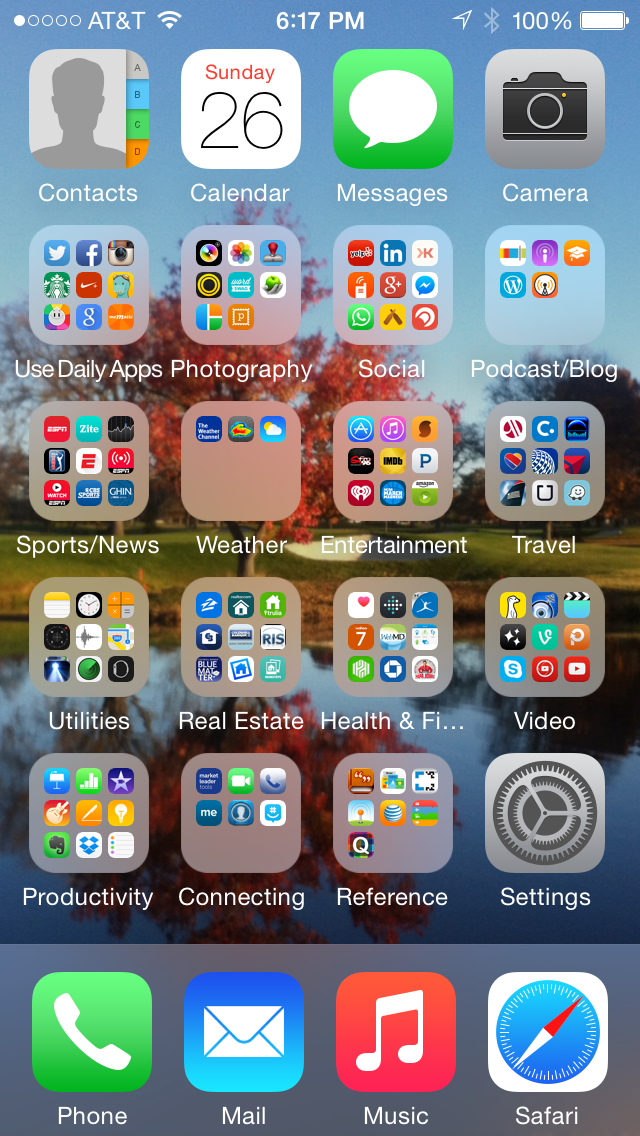Open Messages

(393, 109)
